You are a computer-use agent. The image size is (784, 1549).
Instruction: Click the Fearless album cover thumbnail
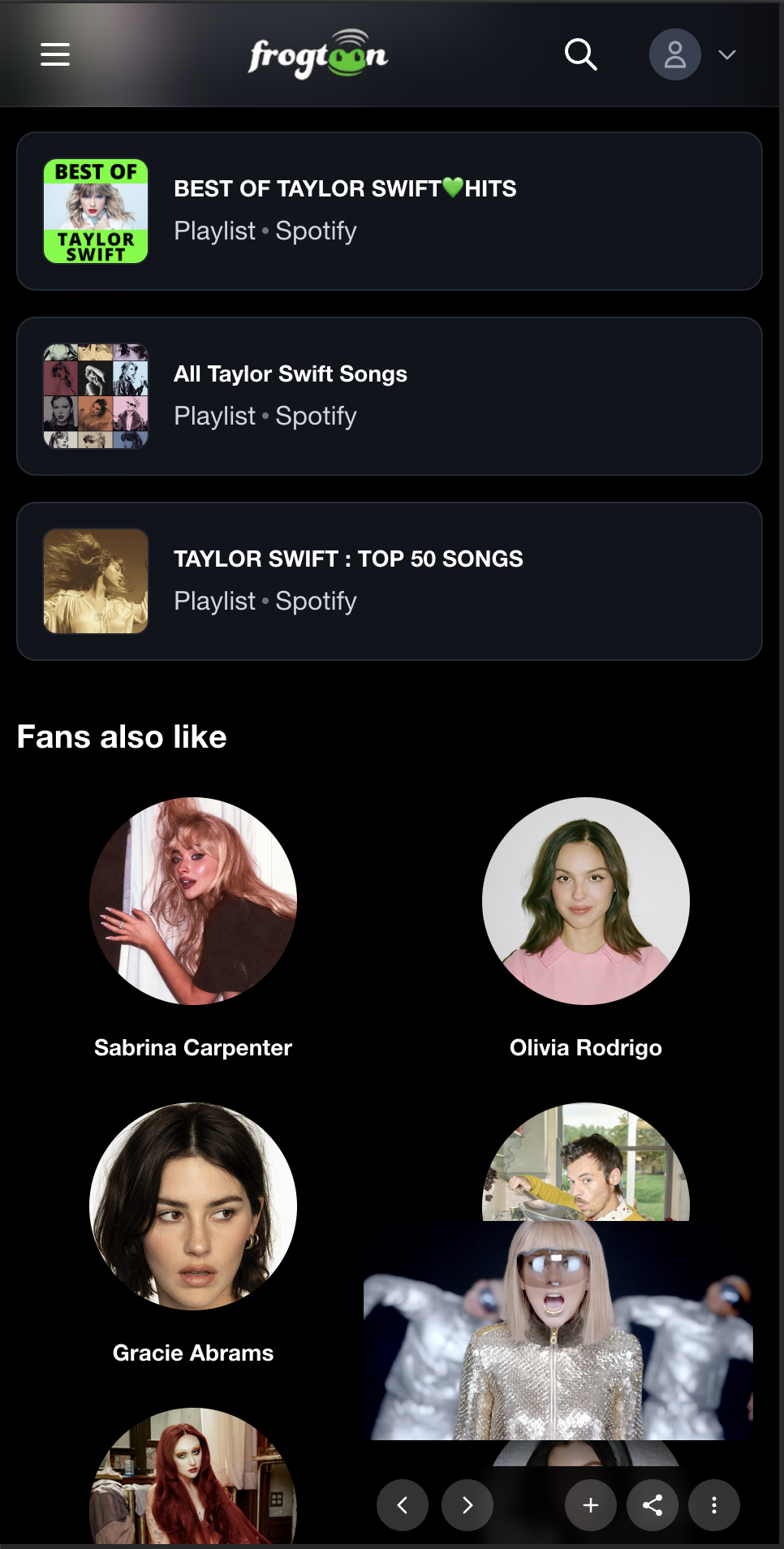[x=95, y=580]
